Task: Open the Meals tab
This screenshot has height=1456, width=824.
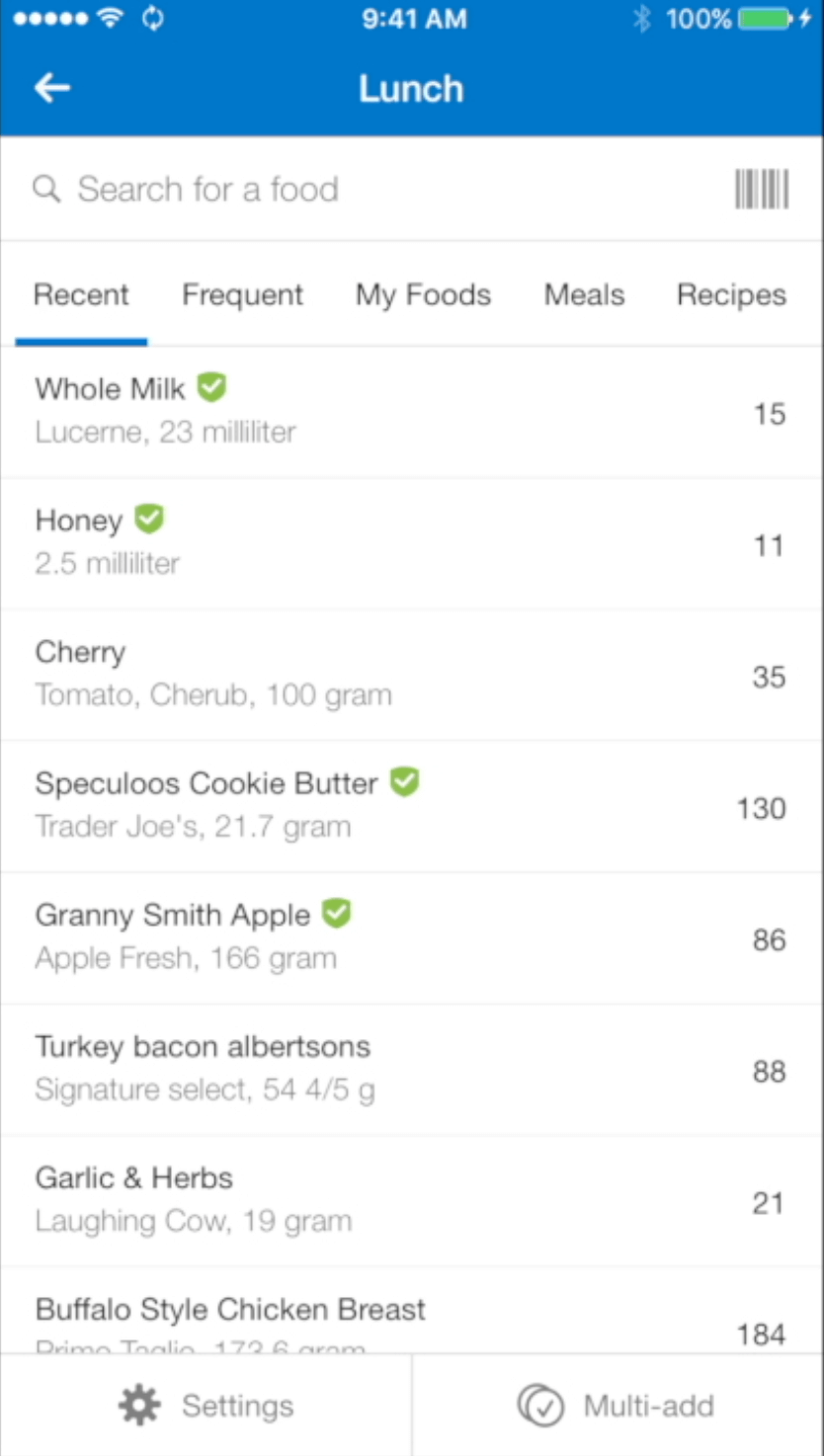Action: (584, 295)
